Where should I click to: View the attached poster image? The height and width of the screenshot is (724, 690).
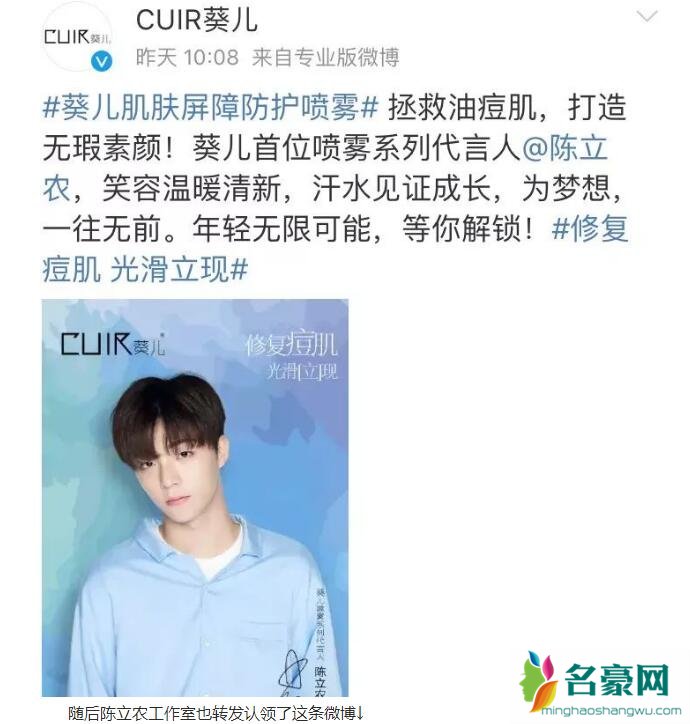[x=195, y=497]
